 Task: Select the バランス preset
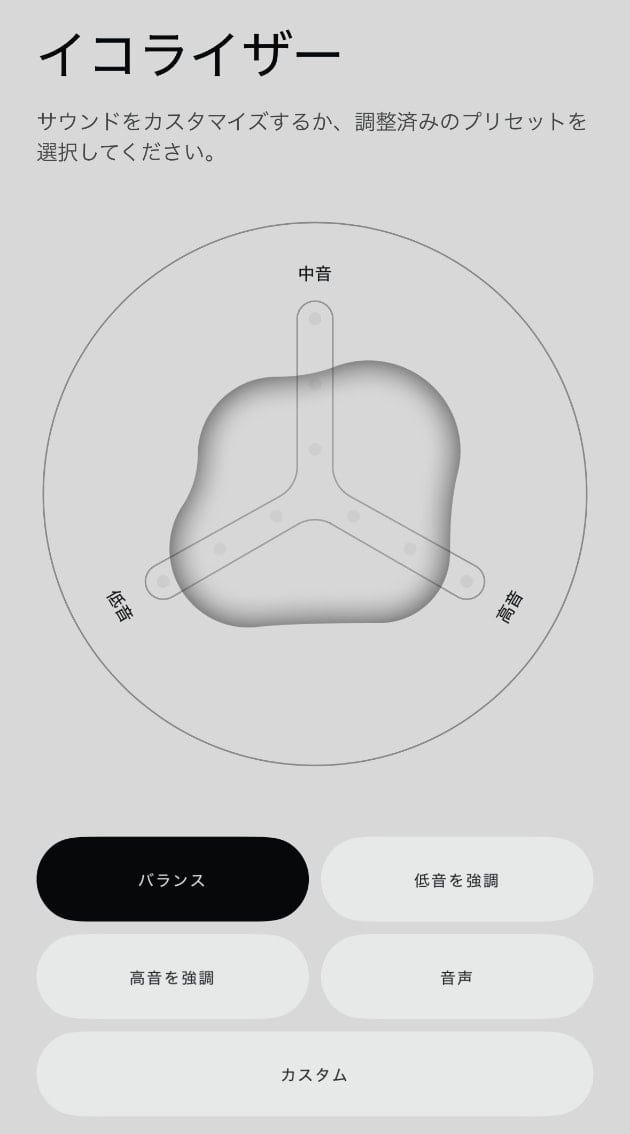[172, 879]
